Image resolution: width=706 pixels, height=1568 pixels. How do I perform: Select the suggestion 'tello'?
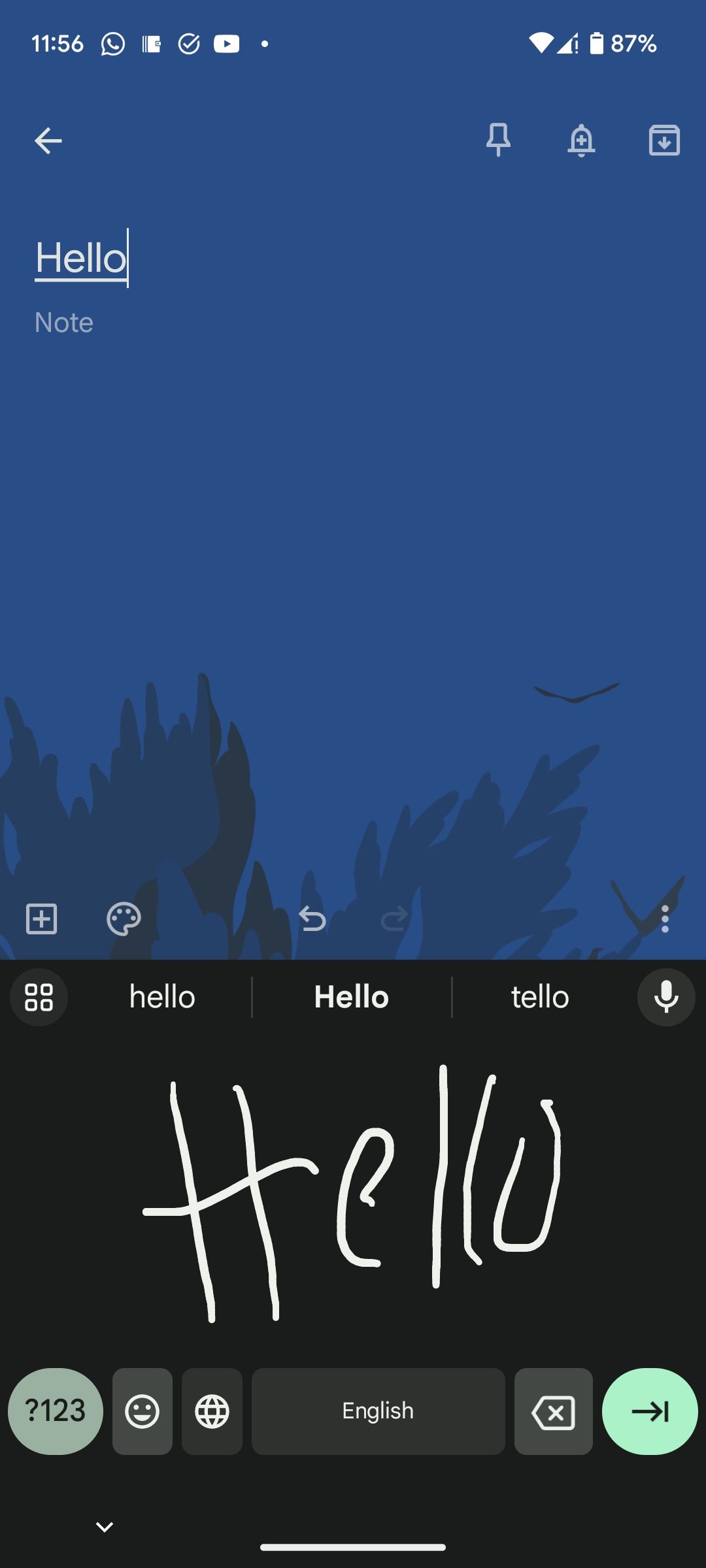[539, 997]
